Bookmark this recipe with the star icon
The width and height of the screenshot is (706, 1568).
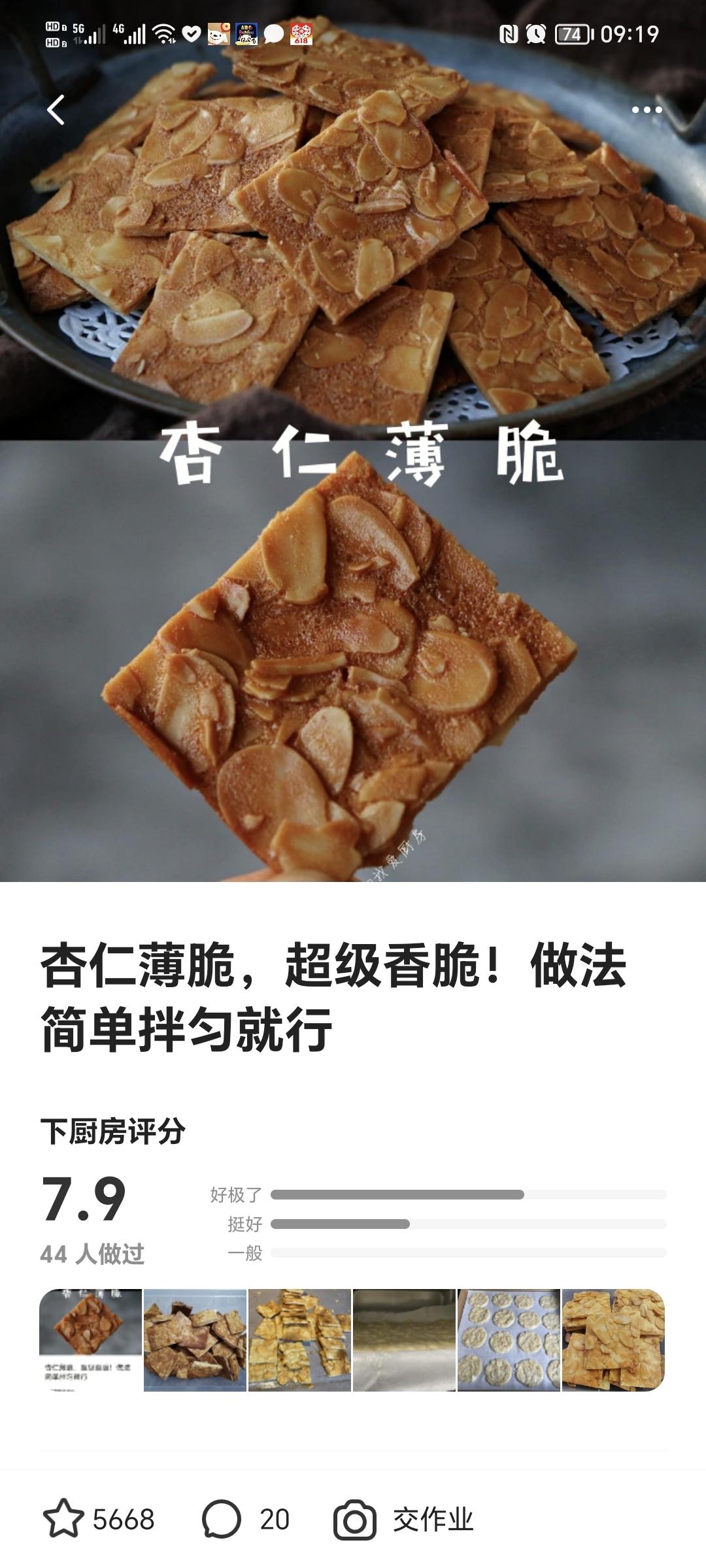point(63,1519)
